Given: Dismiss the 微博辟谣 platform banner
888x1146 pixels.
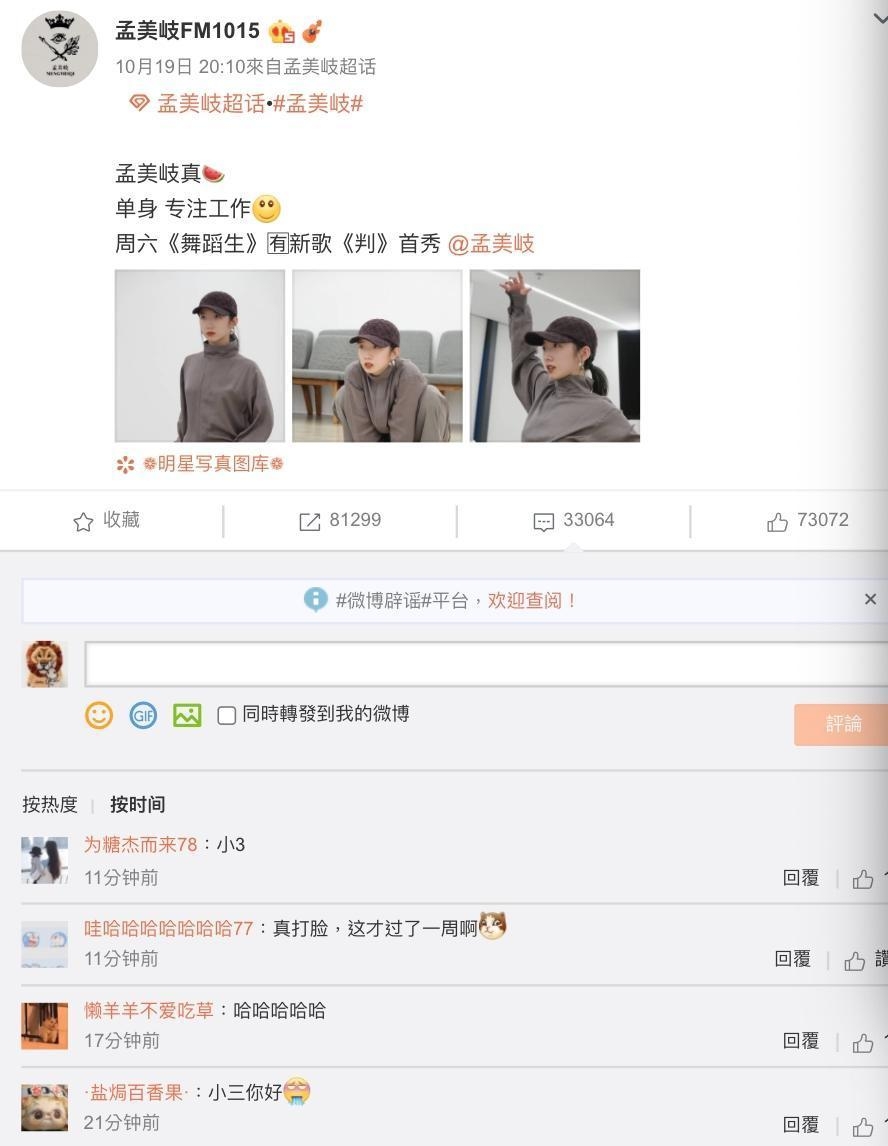Looking at the screenshot, I should 870,599.
